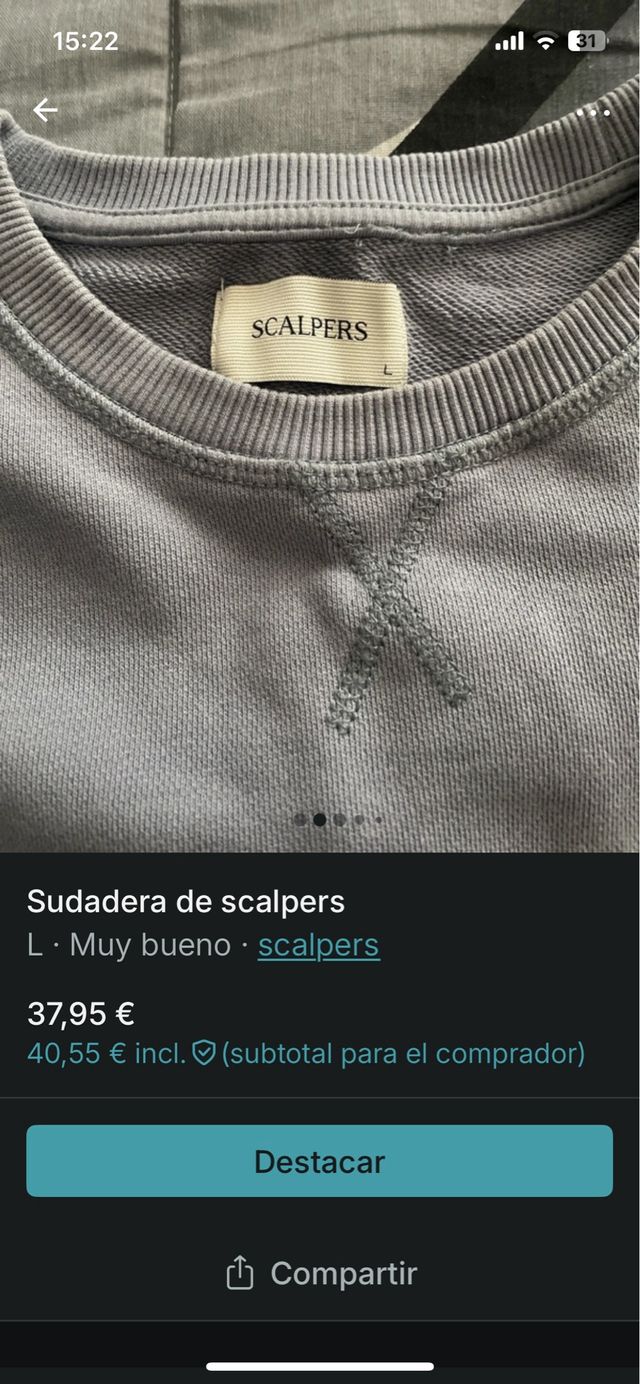Share the listing with Compartir
This screenshot has width=640, height=1384.
click(x=320, y=1273)
